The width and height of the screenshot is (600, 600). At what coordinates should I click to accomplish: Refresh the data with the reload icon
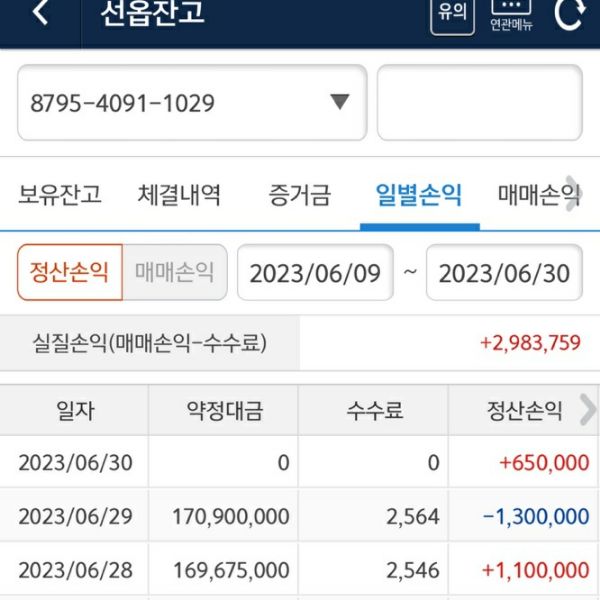click(571, 15)
